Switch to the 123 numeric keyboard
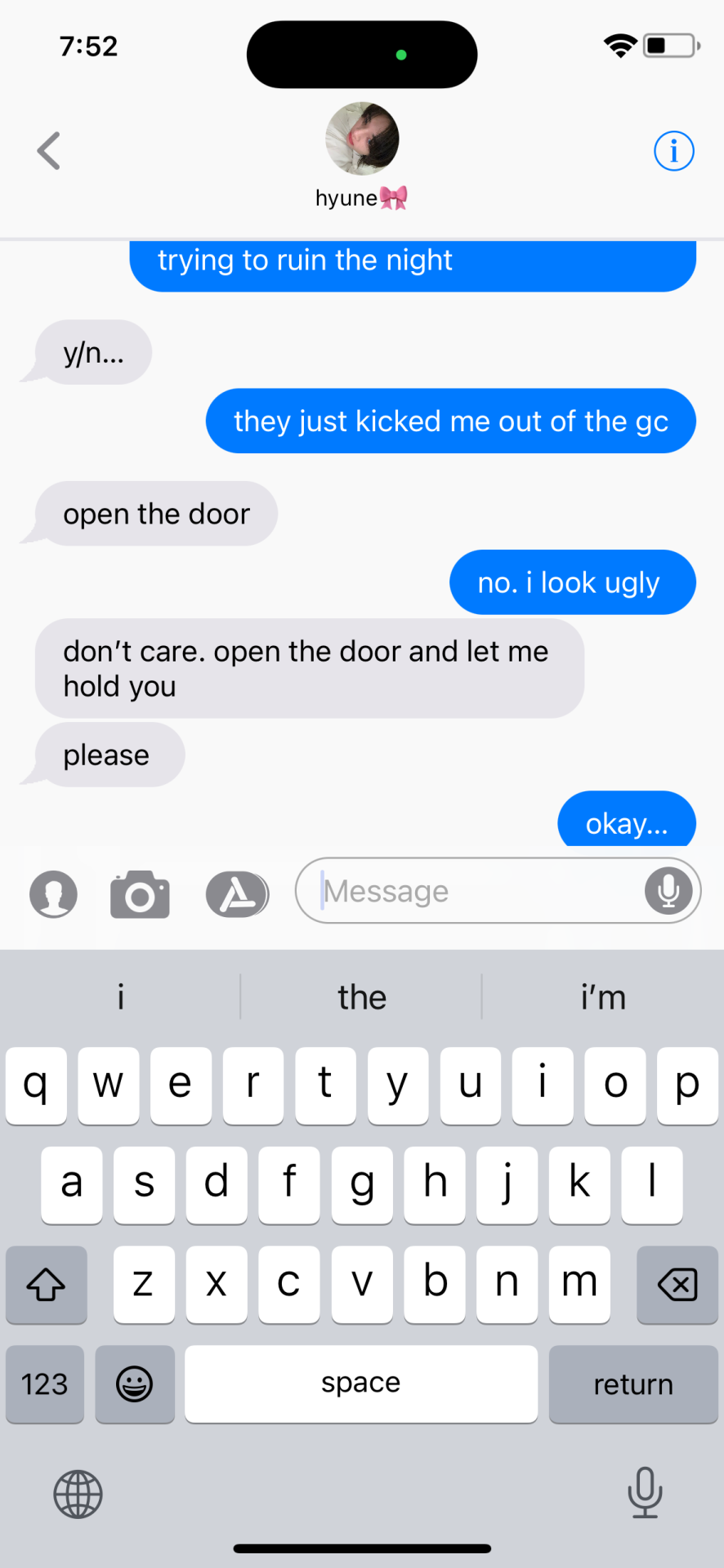The width and height of the screenshot is (724, 1568). tap(45, 1384)
